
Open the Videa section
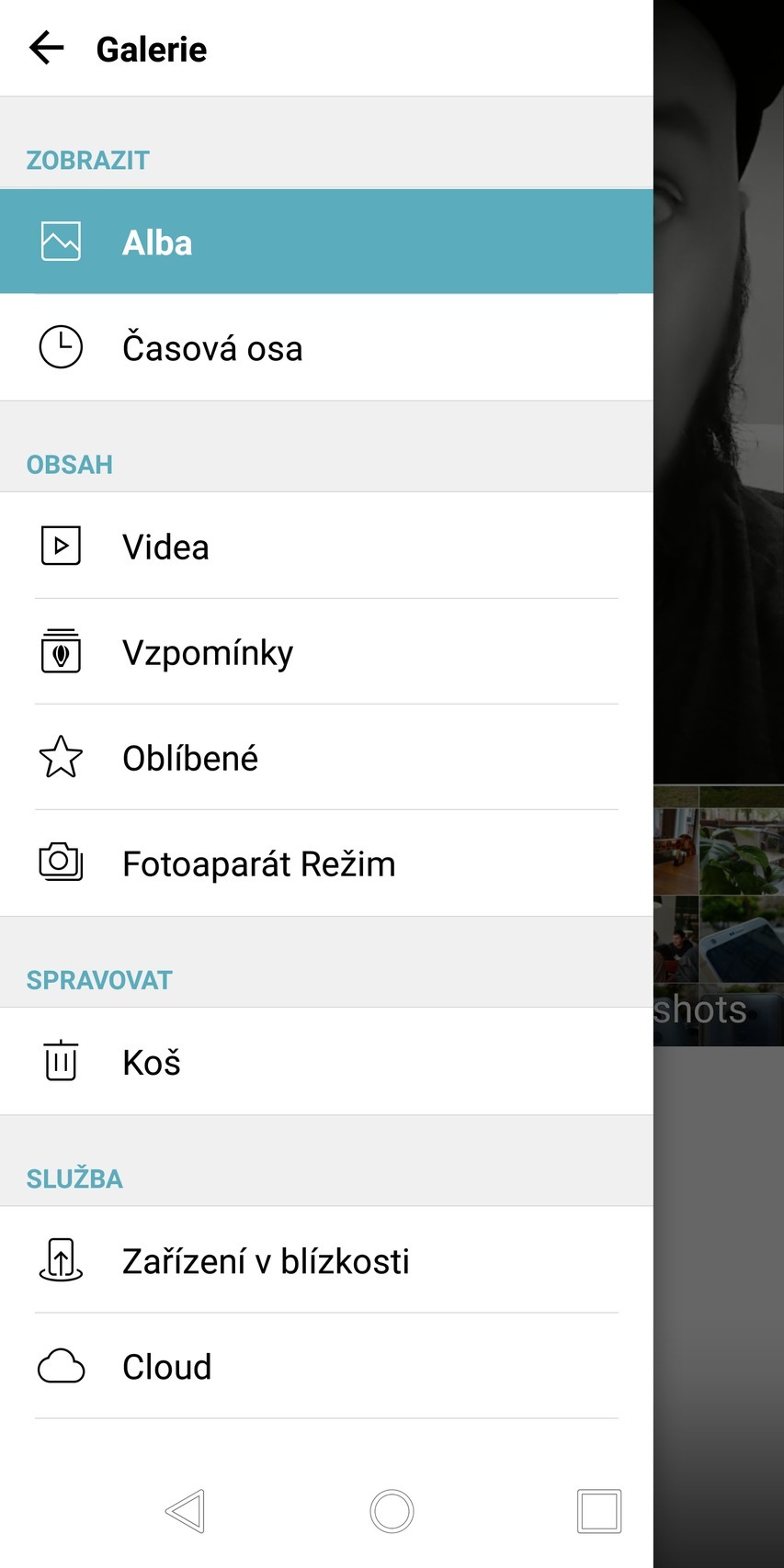326,547
